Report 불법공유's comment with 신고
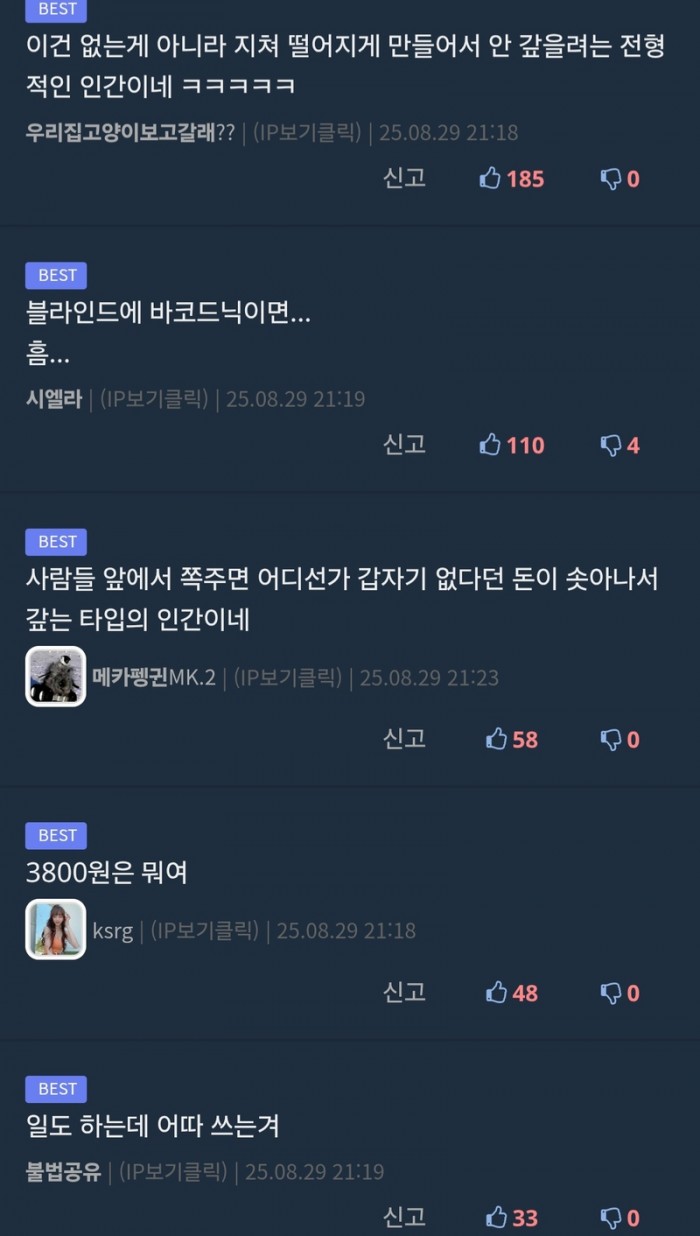Screen dimensions: 700x1236 [404, 1216]
